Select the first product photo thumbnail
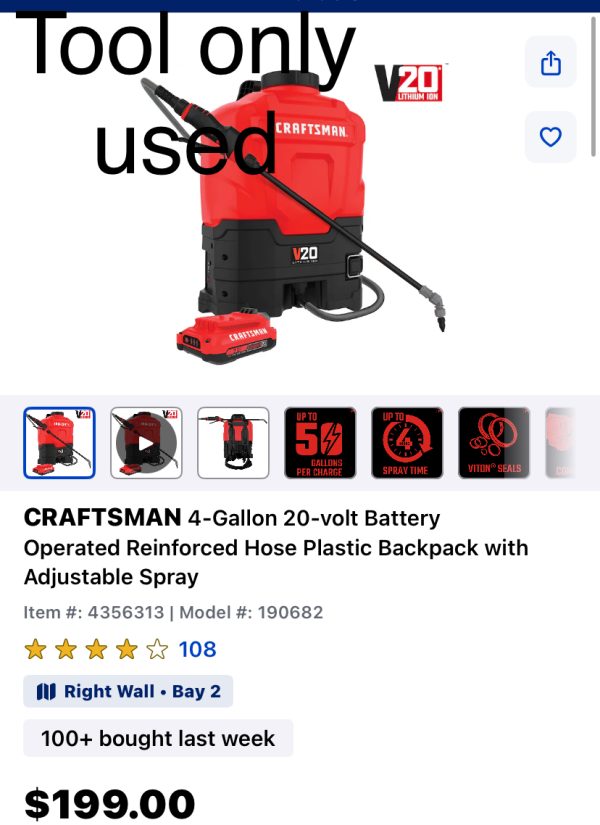Screen dimensions: 600x825 click(59, 443)
